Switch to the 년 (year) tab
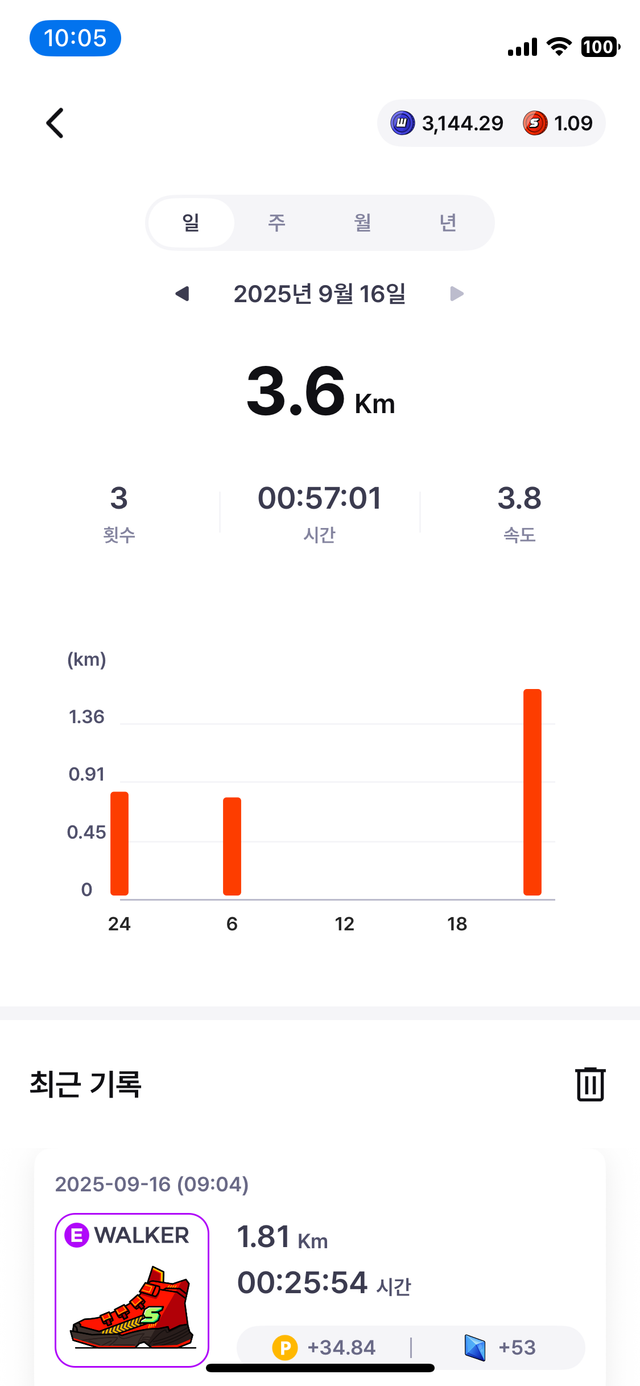 click(x=448, y=222)
